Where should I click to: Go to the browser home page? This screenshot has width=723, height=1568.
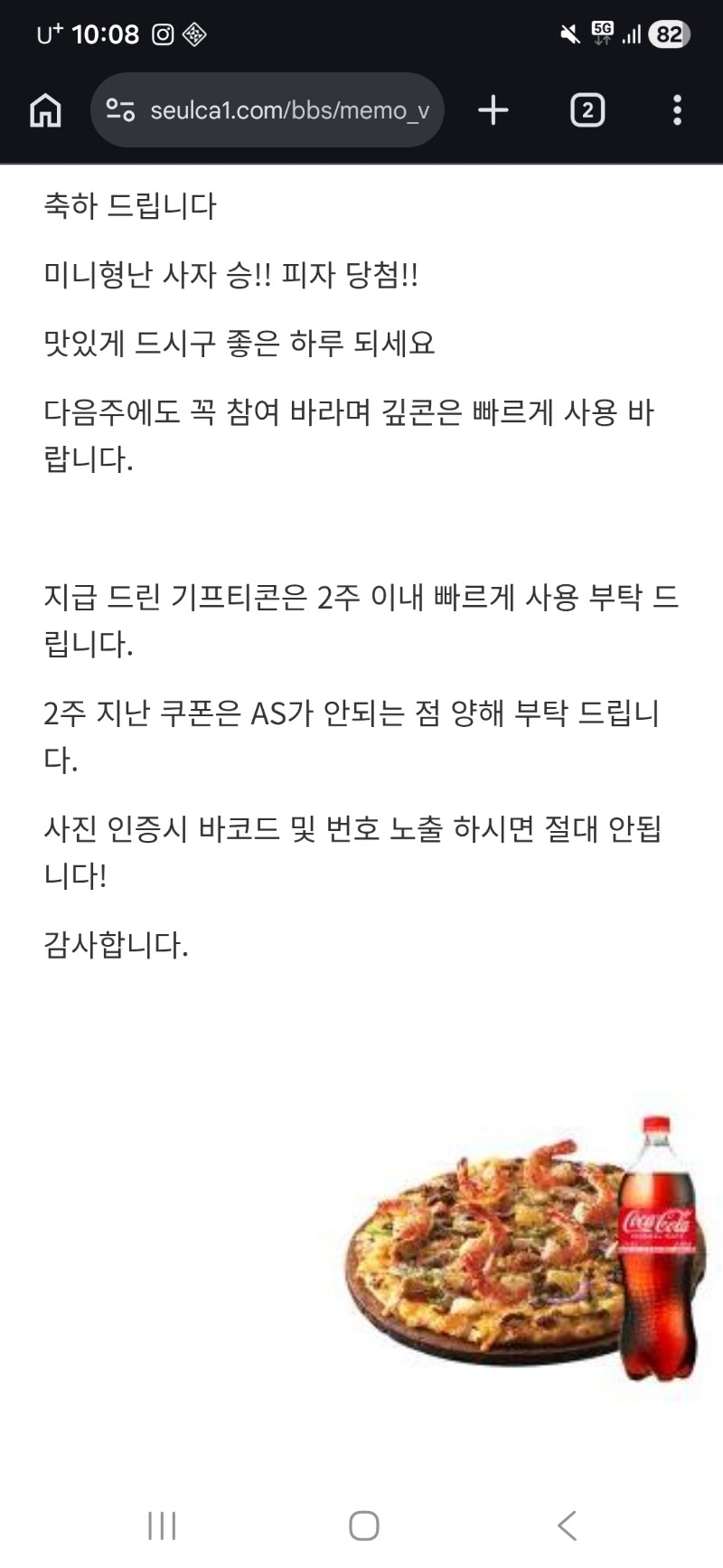point(45,110)
